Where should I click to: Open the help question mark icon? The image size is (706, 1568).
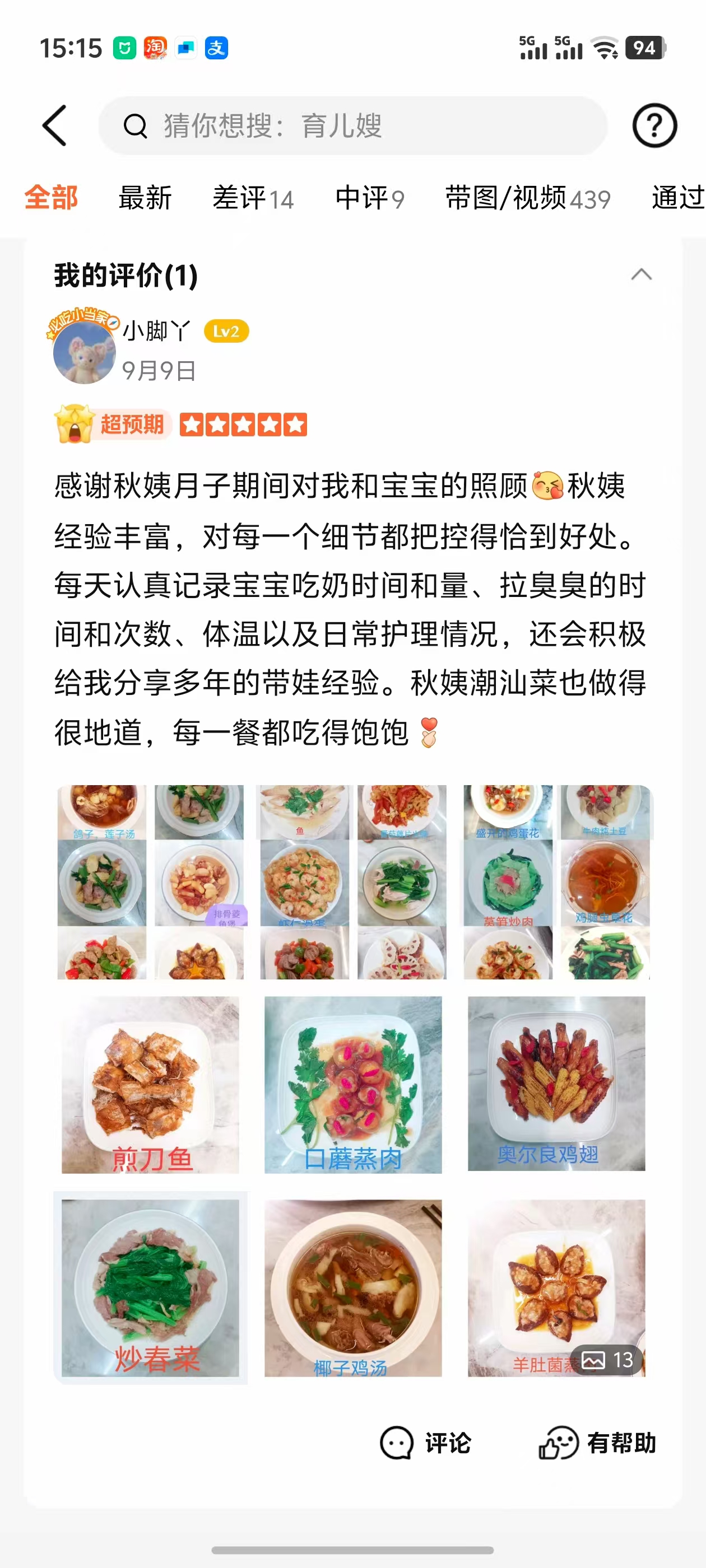654,126
